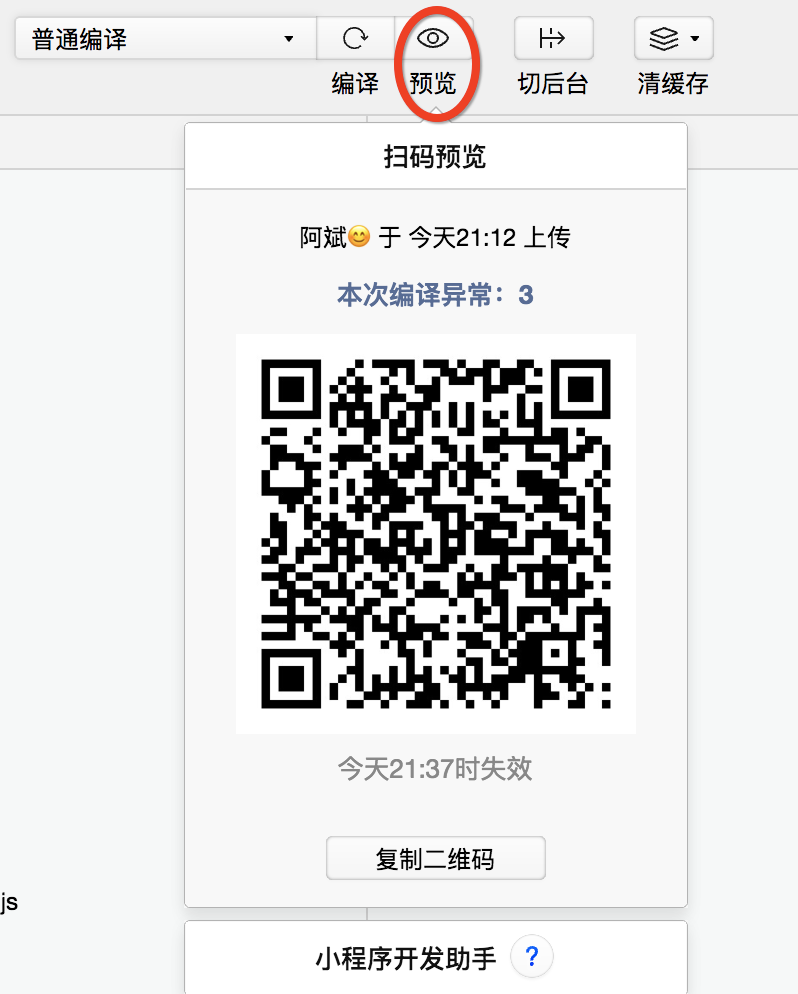Click the 复制二维码 copy QR button
Screen dimensions: 798x994
pos(436,858)
